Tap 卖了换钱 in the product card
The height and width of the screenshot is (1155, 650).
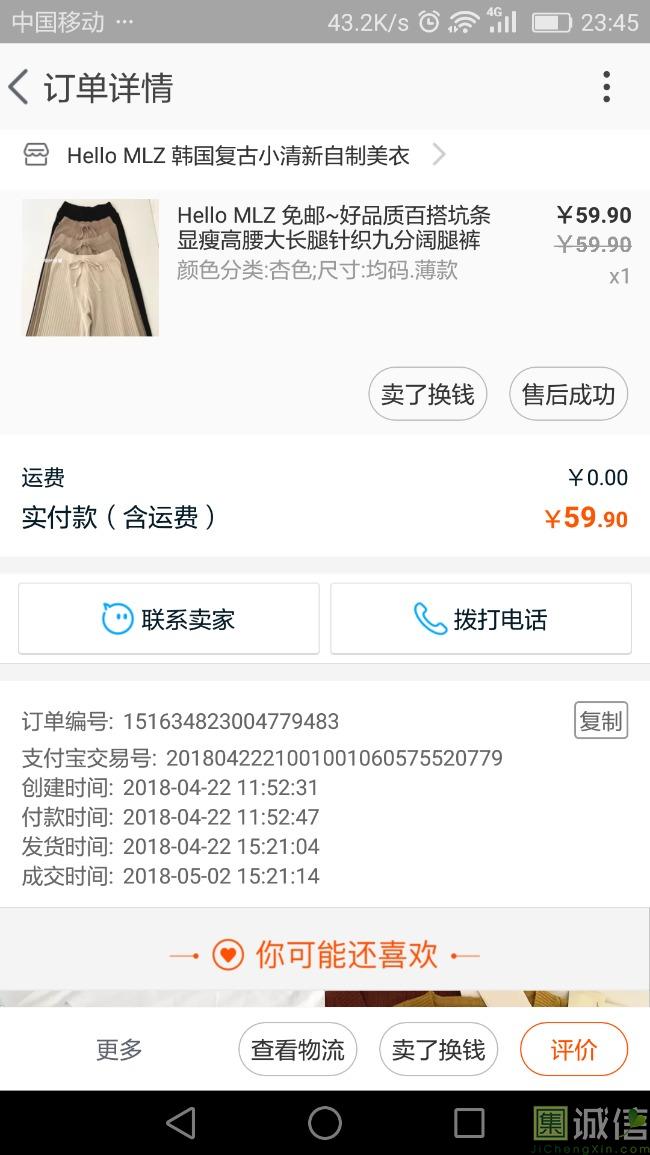428,395
